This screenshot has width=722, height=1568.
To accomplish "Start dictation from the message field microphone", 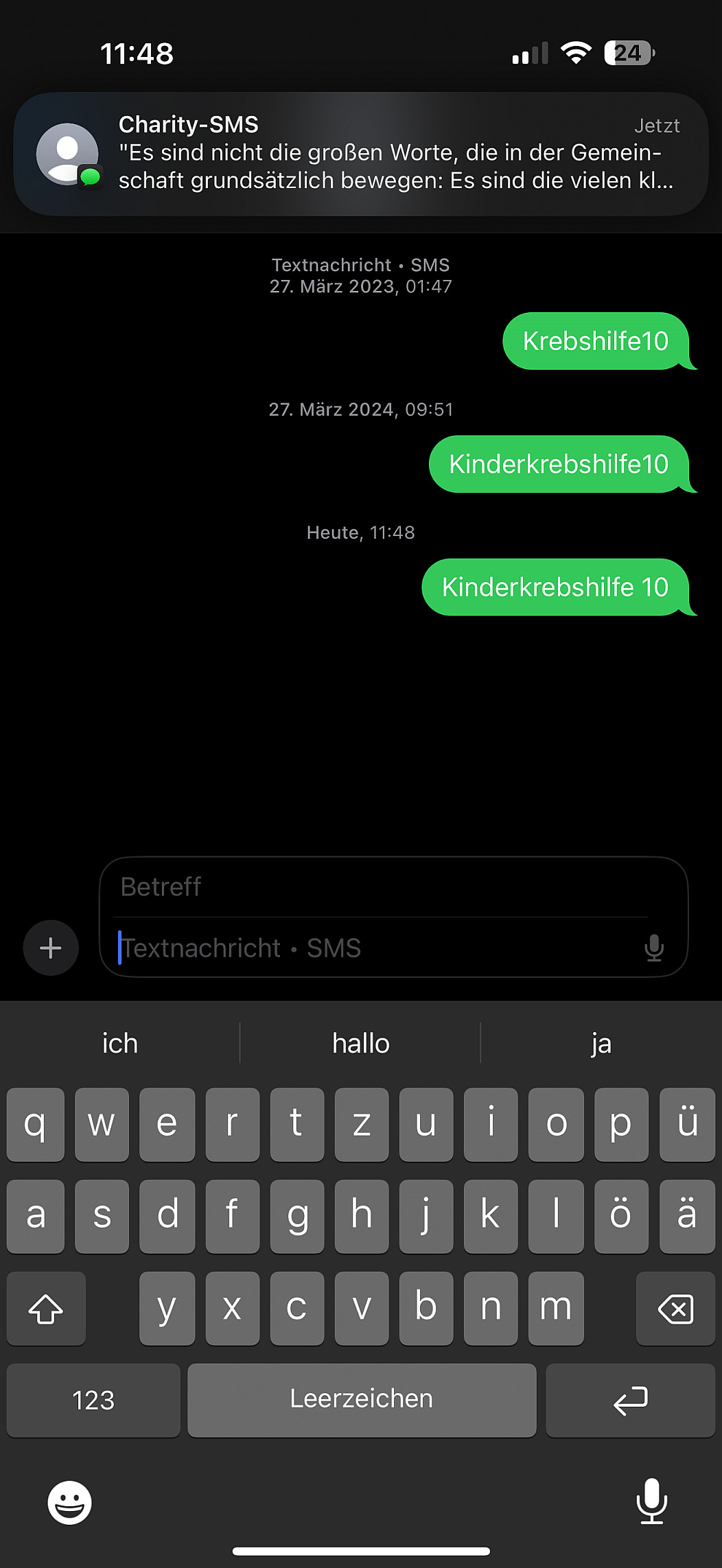I will coord(654,948).
